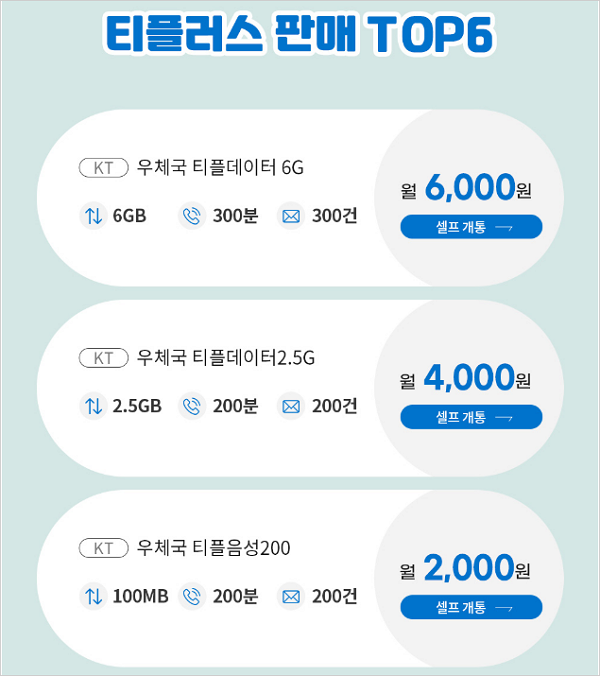Open the 우체국 티플음성200 plan card
The height and width of the screenshot is (676, 600).
213,548
